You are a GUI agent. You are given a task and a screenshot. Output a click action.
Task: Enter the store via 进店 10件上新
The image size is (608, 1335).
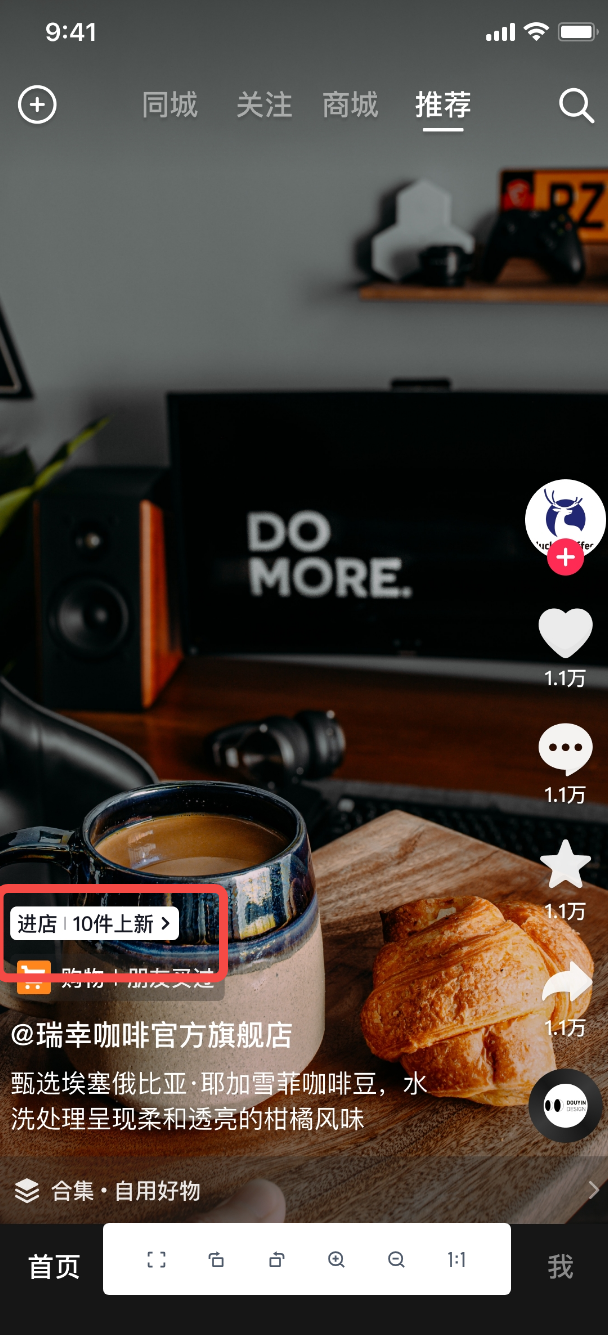[x=95, y=924]
